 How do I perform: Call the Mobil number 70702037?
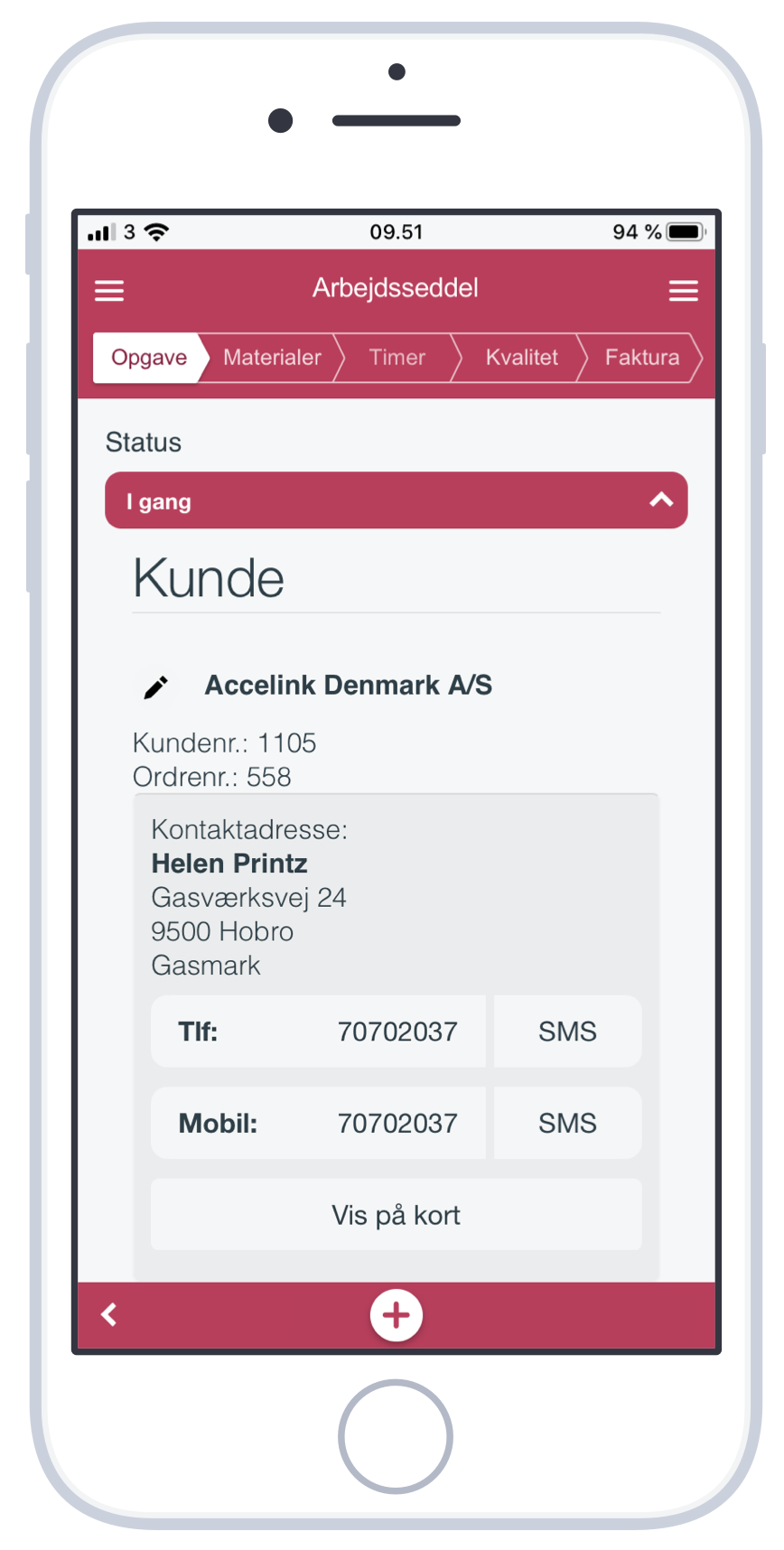point(318,1124)
